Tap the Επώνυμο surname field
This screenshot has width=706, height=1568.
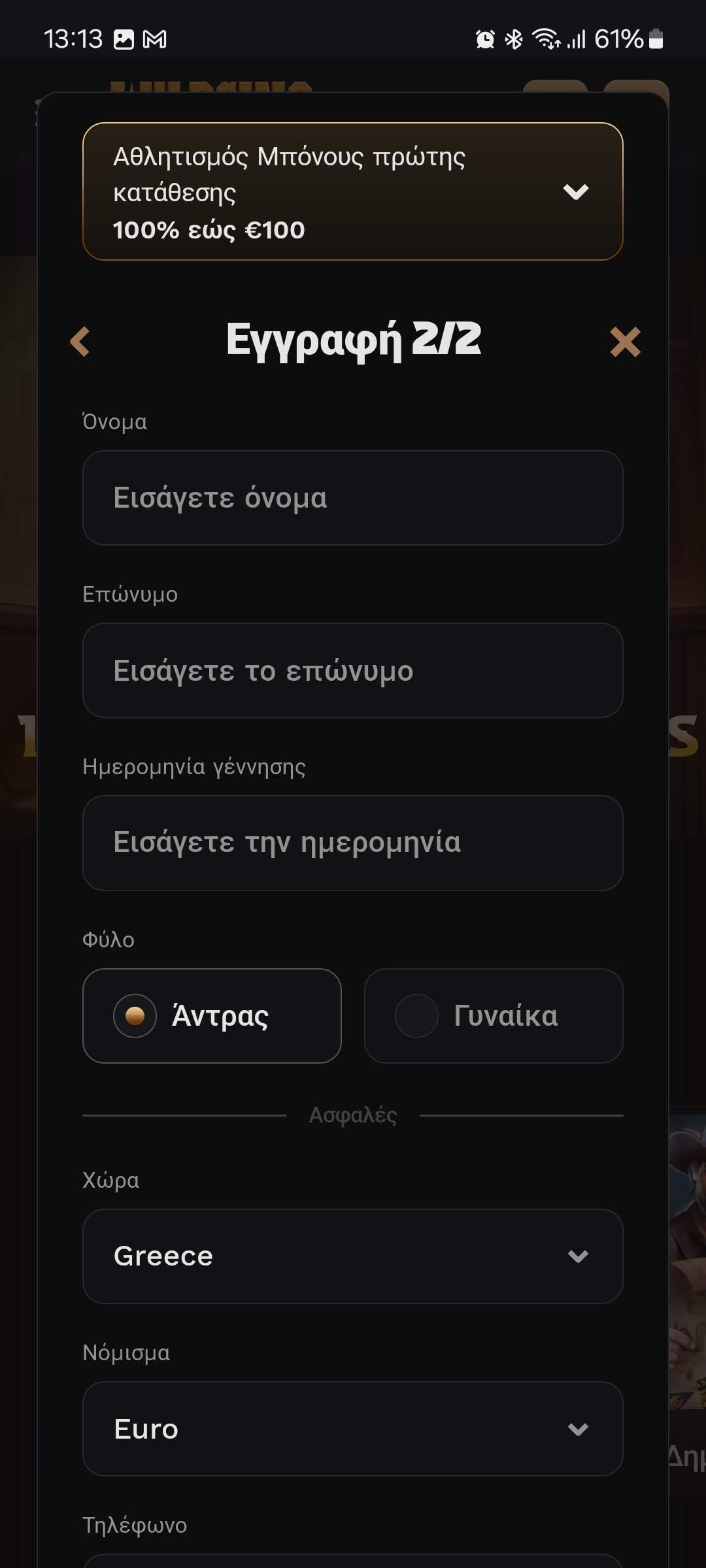point(352,670)
